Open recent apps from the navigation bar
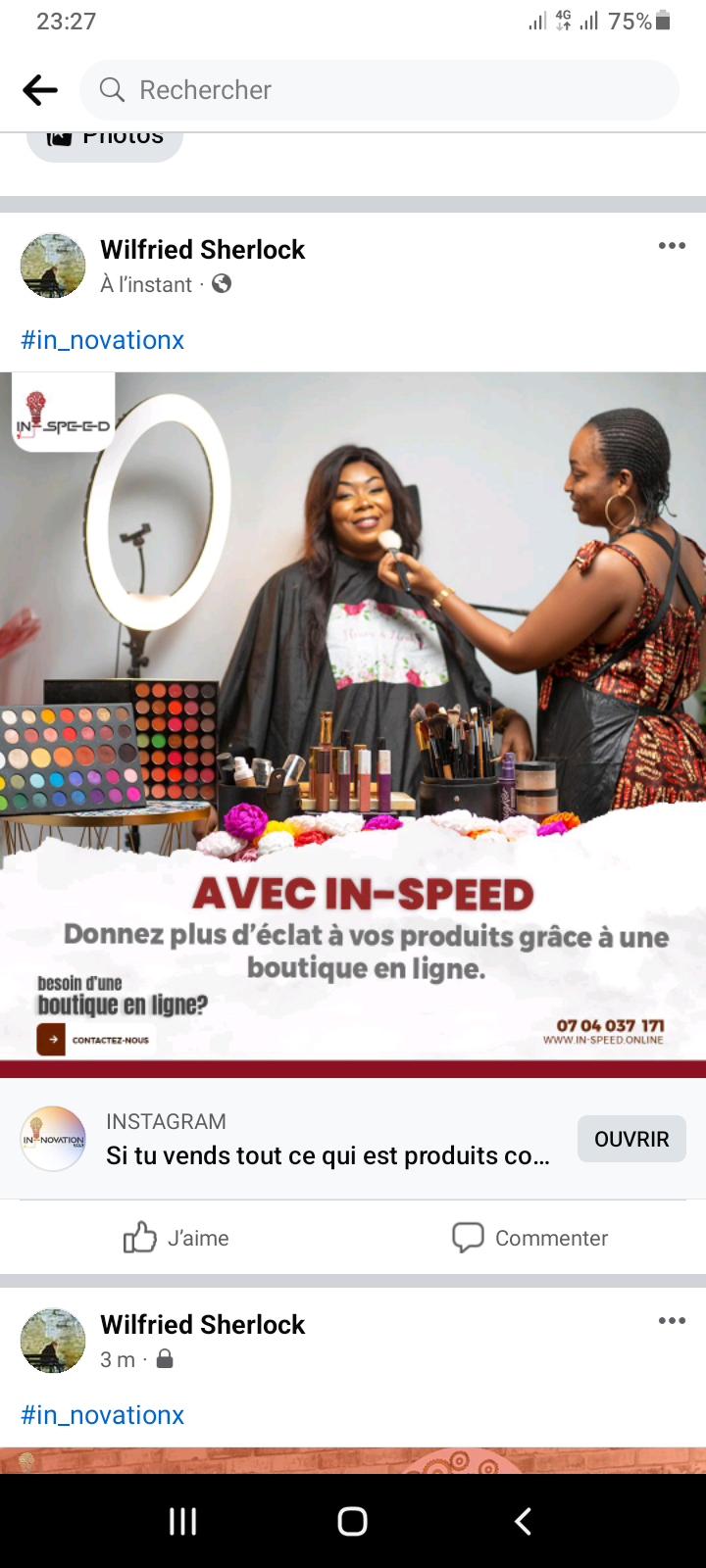This screenshot has height=1568, width=706. pyautogui.click(x=182, y=1521)
